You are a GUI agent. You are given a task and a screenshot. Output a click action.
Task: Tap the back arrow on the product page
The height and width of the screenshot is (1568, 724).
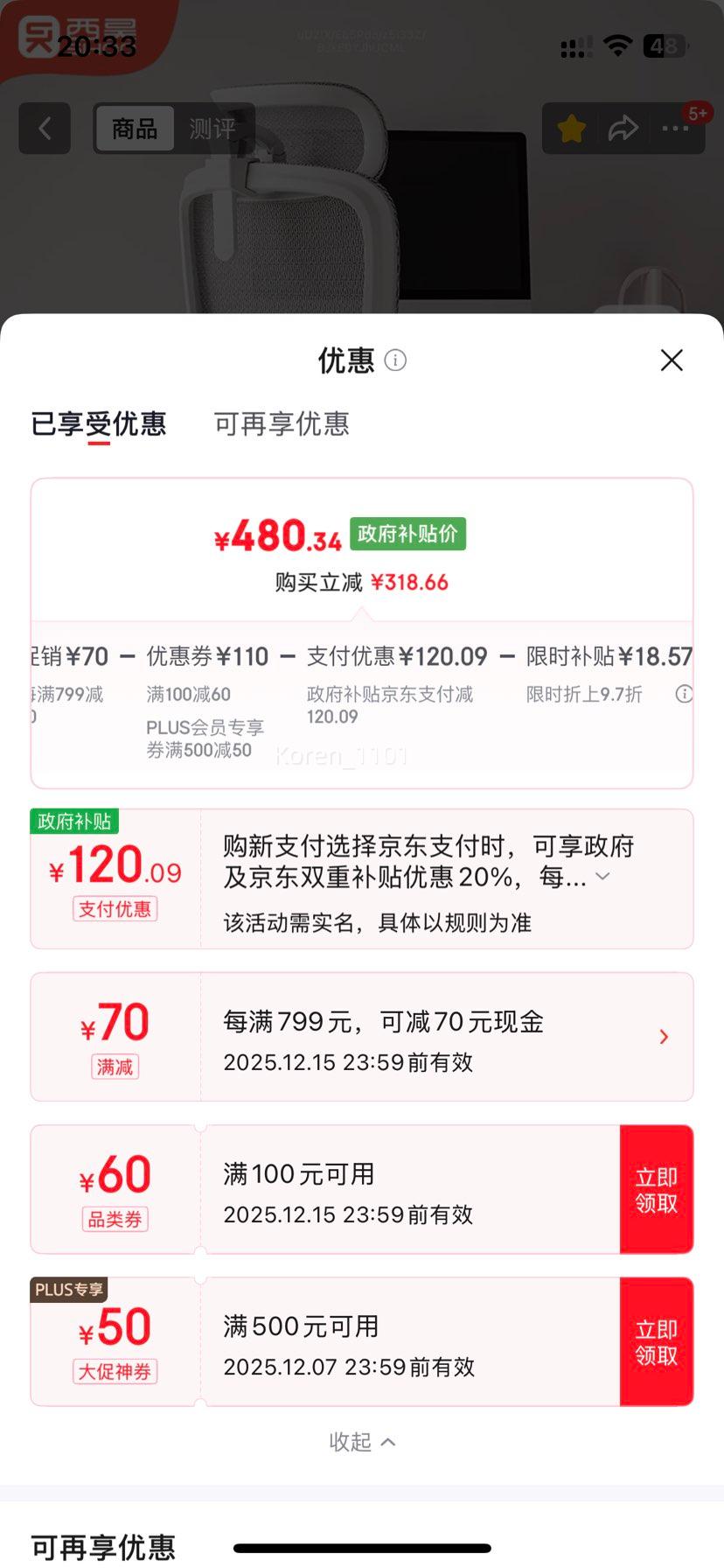44,128
